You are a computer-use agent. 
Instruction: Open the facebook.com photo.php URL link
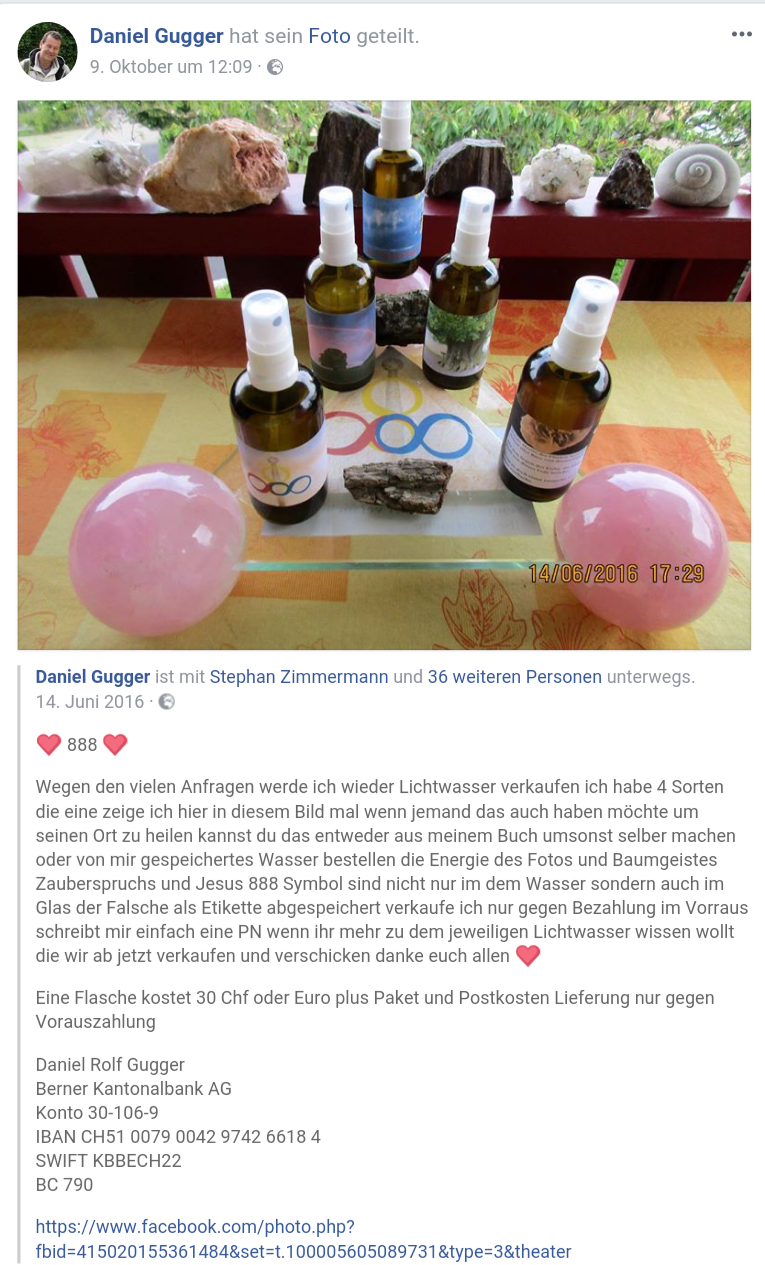click(303, 1238)
